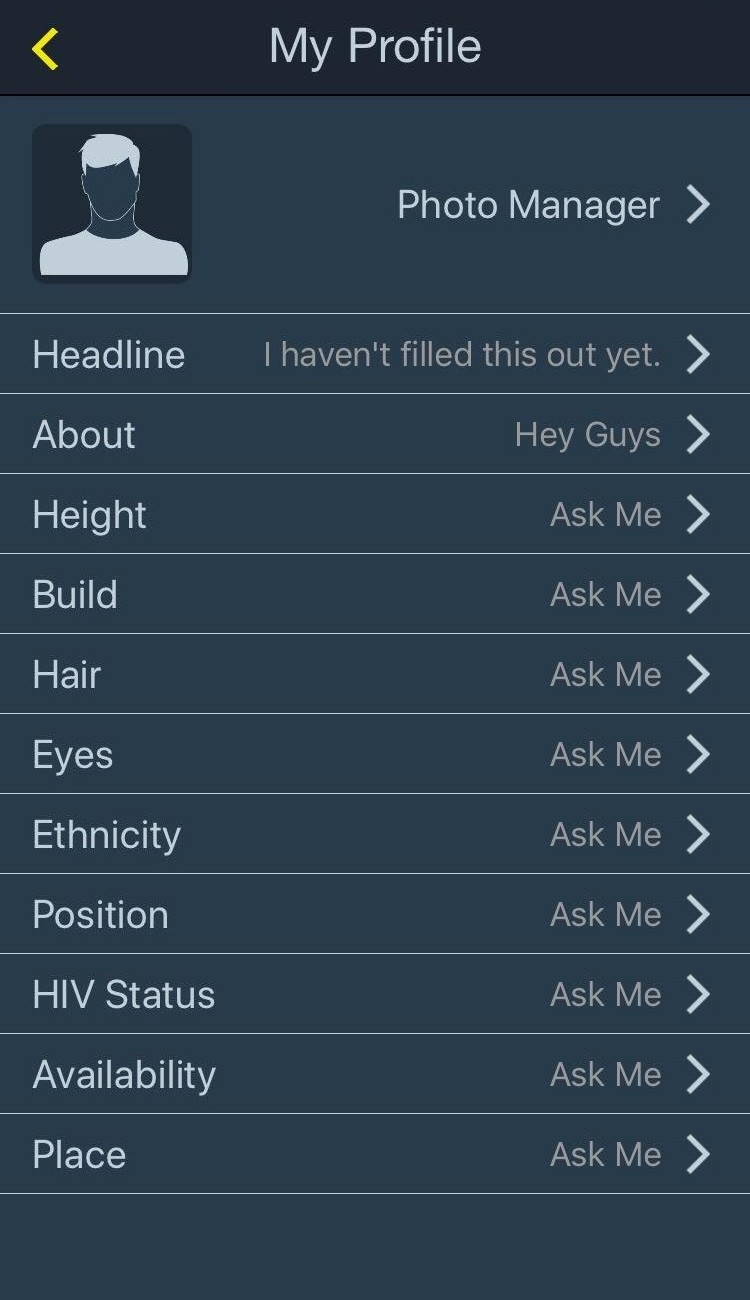750x1300 pixels.
Task: Edit HIV Status
Action: pos(375,994)
